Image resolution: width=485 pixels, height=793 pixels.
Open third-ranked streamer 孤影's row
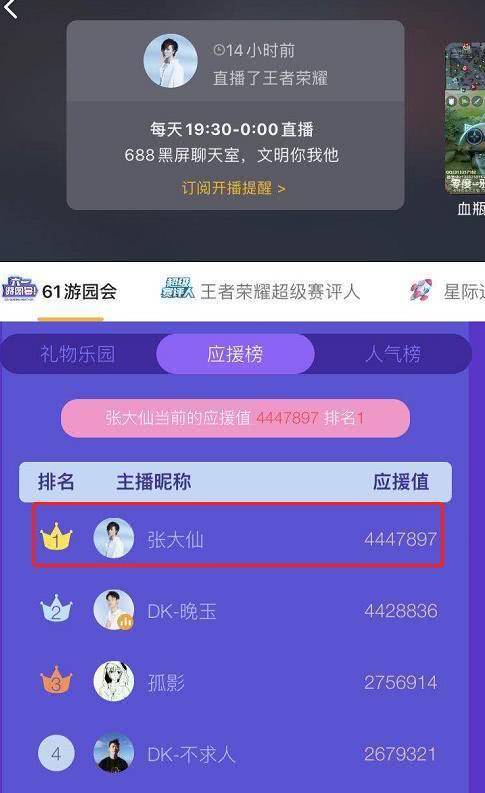click(x=238, y=682)
